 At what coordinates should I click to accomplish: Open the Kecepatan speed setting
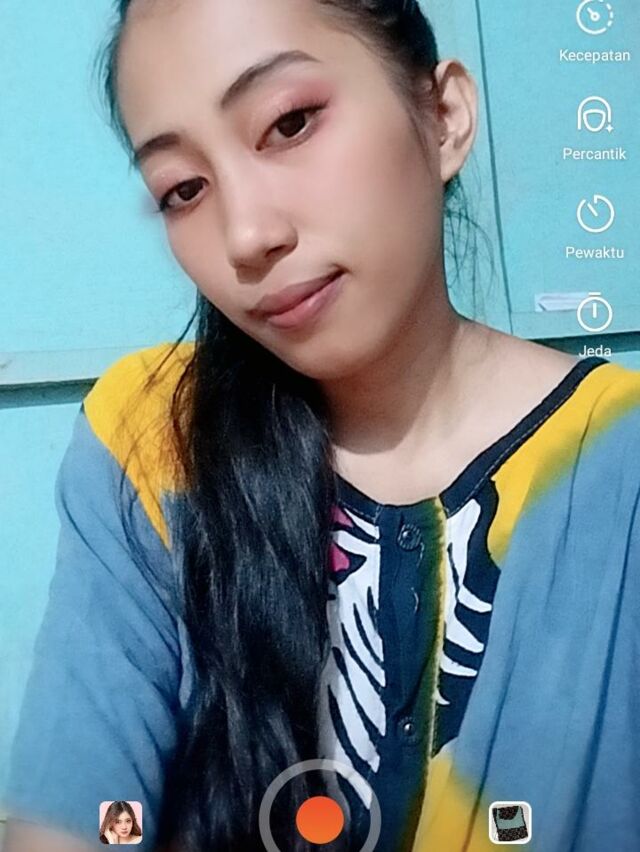click(x=594, y=18)
